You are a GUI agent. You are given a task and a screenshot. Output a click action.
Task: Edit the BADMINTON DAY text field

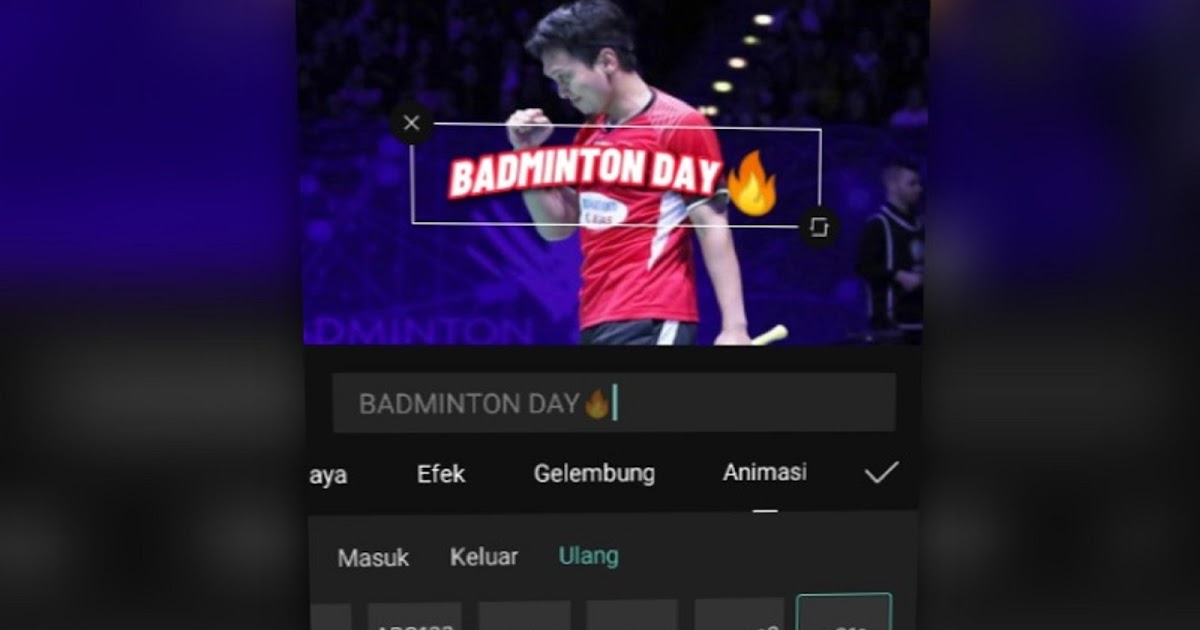(x=613, y=404)
